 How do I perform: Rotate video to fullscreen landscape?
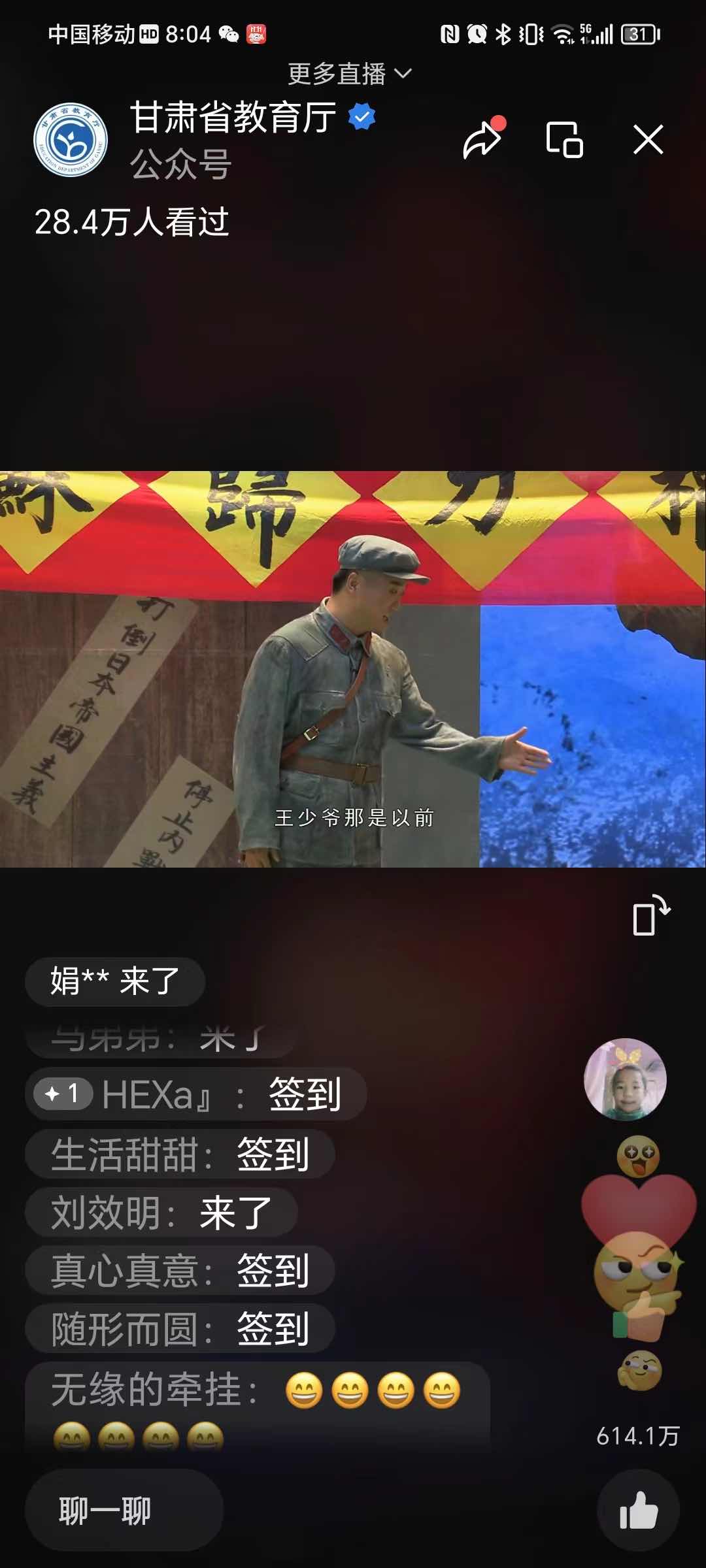click(x=650, y=915)
